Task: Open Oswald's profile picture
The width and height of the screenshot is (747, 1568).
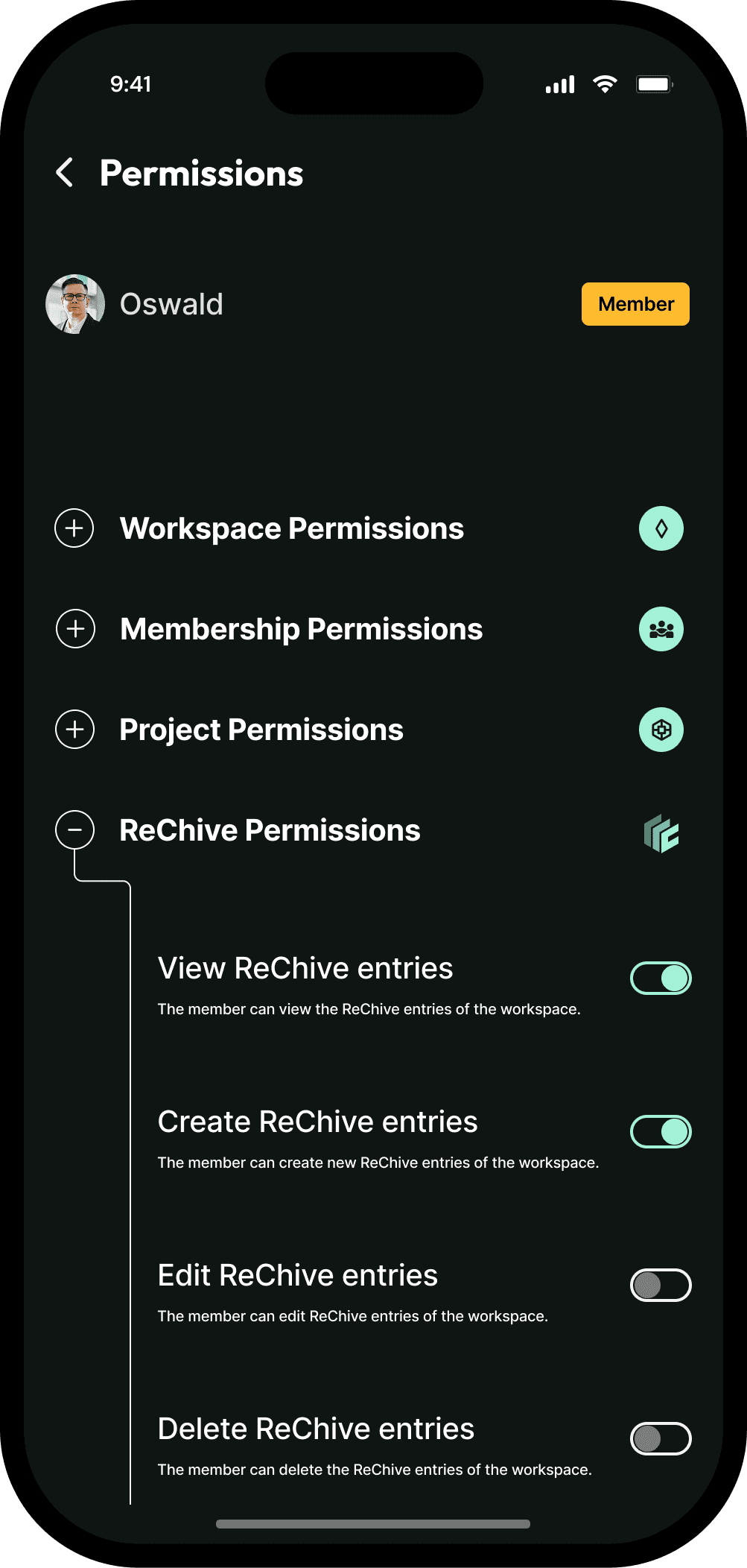Action: (x=75, y=304)
